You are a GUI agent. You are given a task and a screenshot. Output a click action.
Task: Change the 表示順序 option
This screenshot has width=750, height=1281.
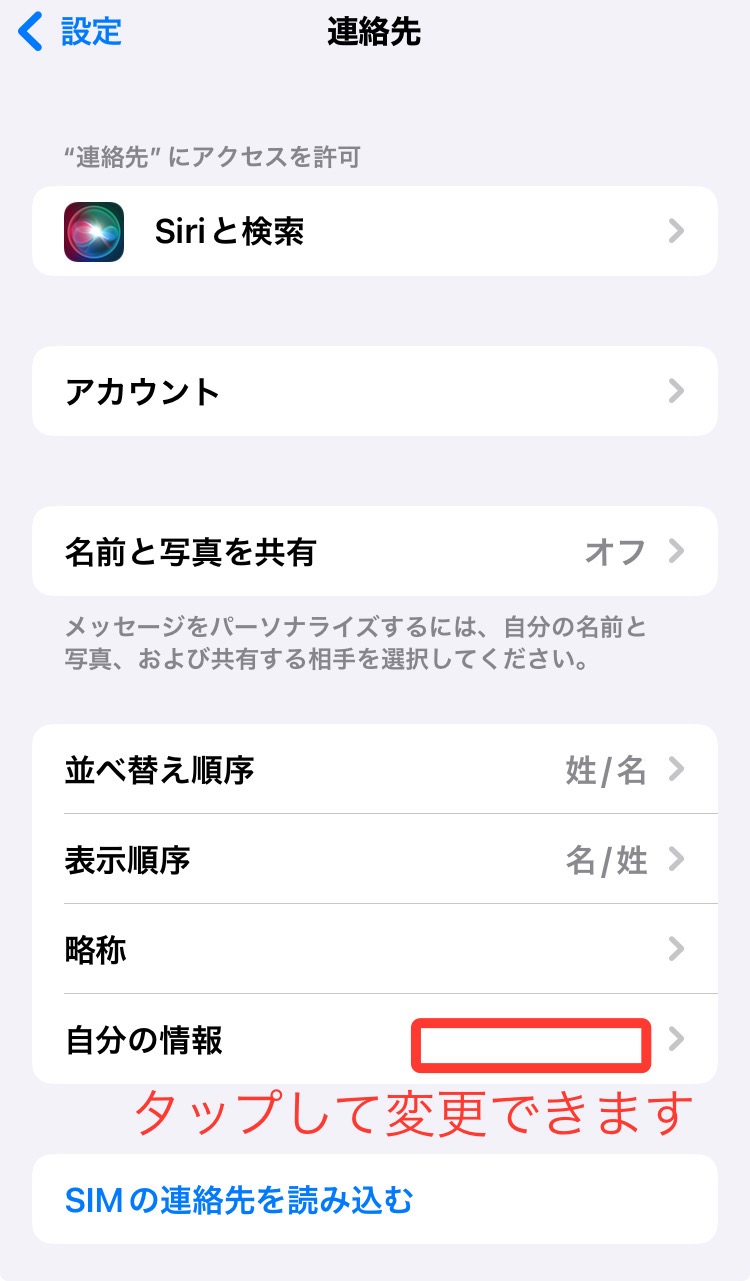click(x=375, y=860)
